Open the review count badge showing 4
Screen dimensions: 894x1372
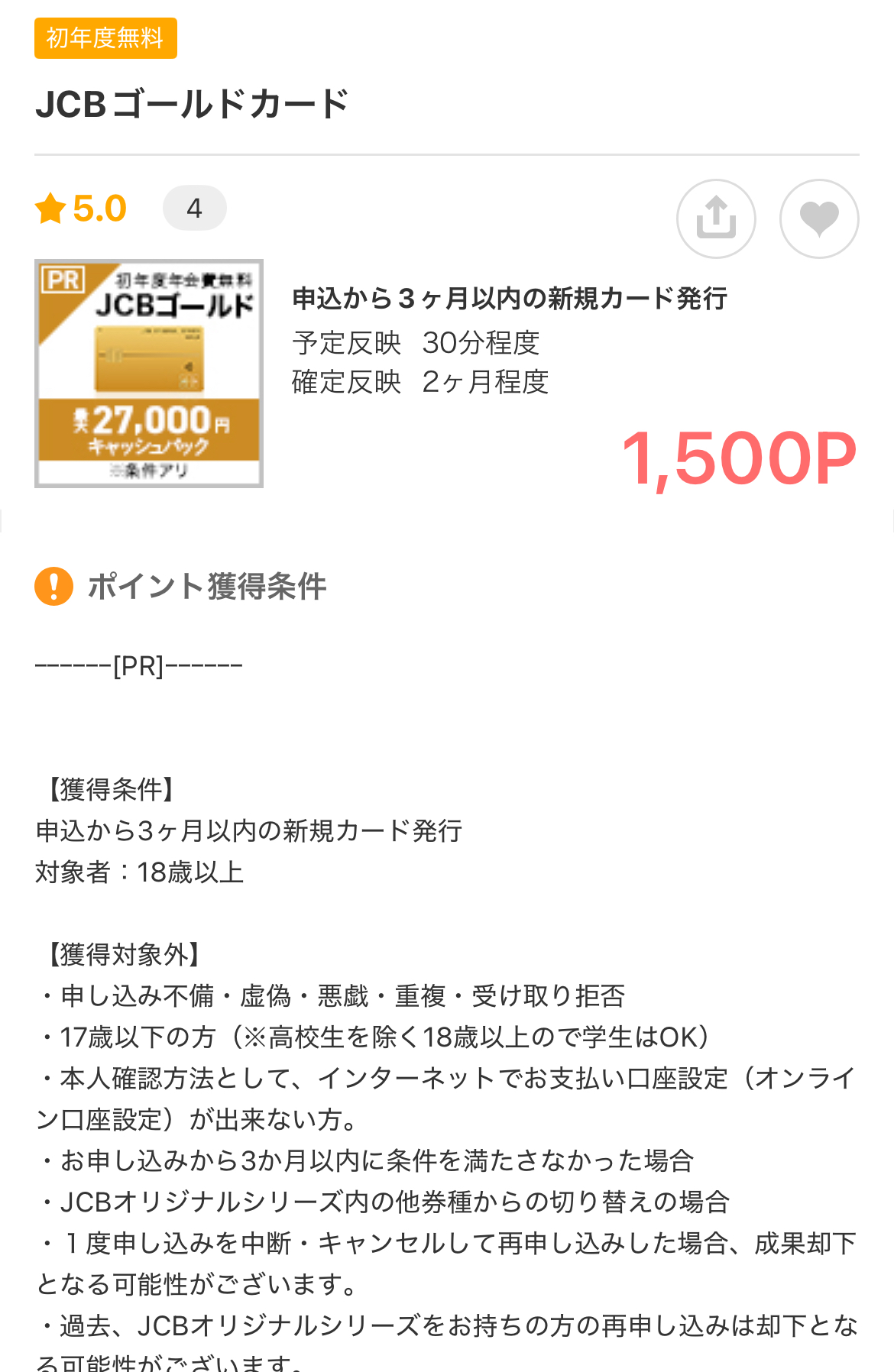pos(195,208)
